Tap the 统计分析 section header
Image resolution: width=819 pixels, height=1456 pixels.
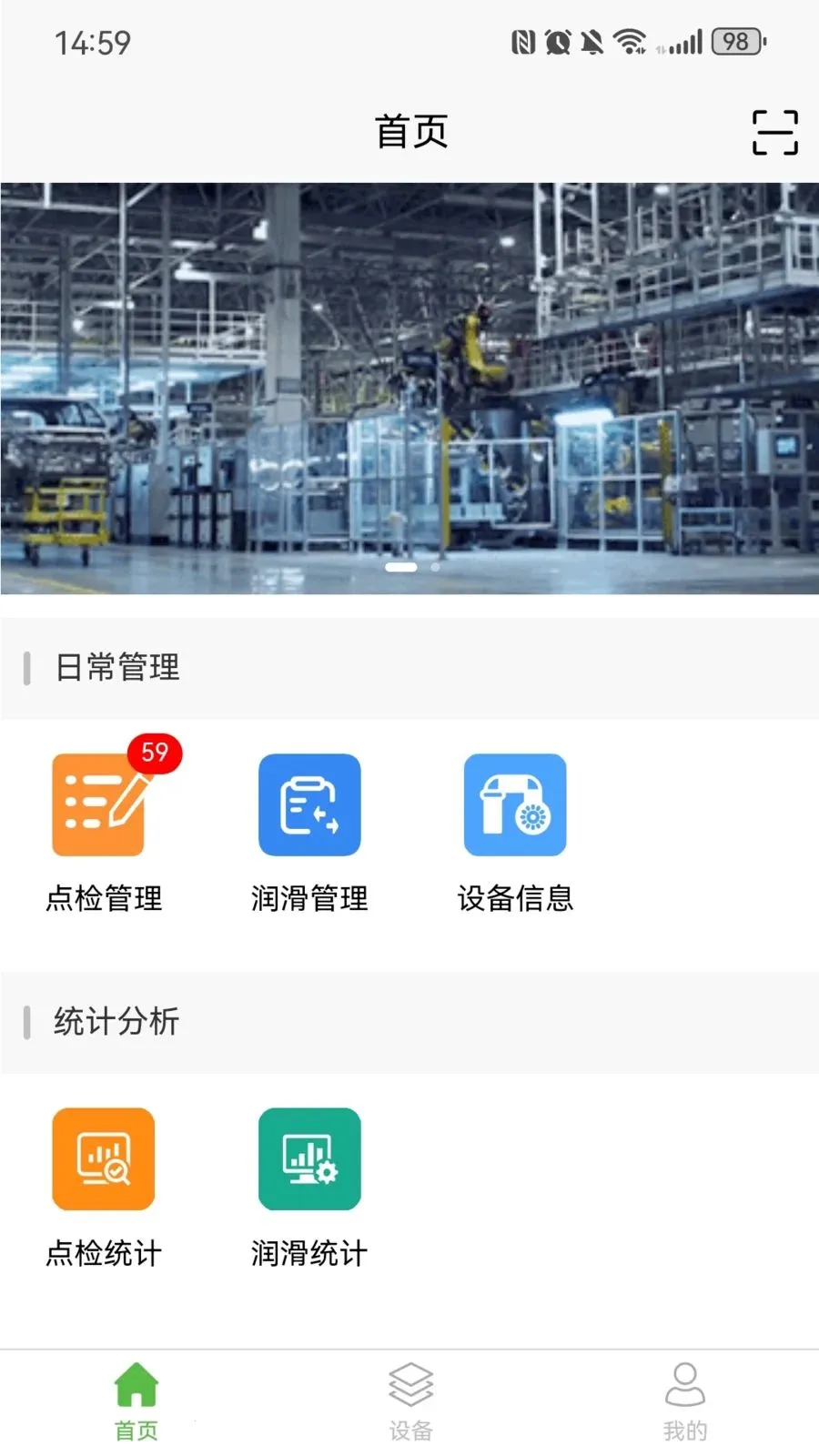[x=116, y=1021]
